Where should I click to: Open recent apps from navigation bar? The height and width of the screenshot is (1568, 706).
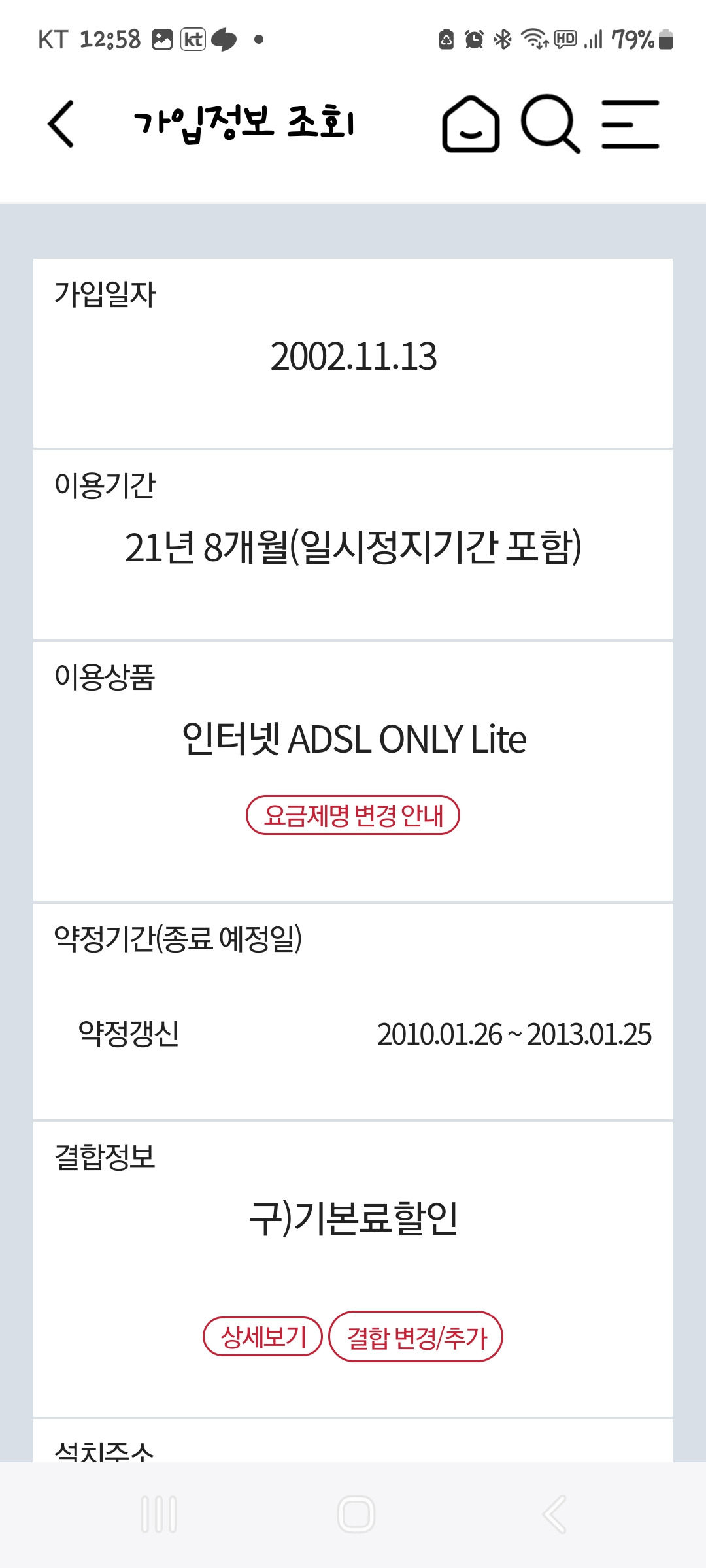tap(159, 1514)
